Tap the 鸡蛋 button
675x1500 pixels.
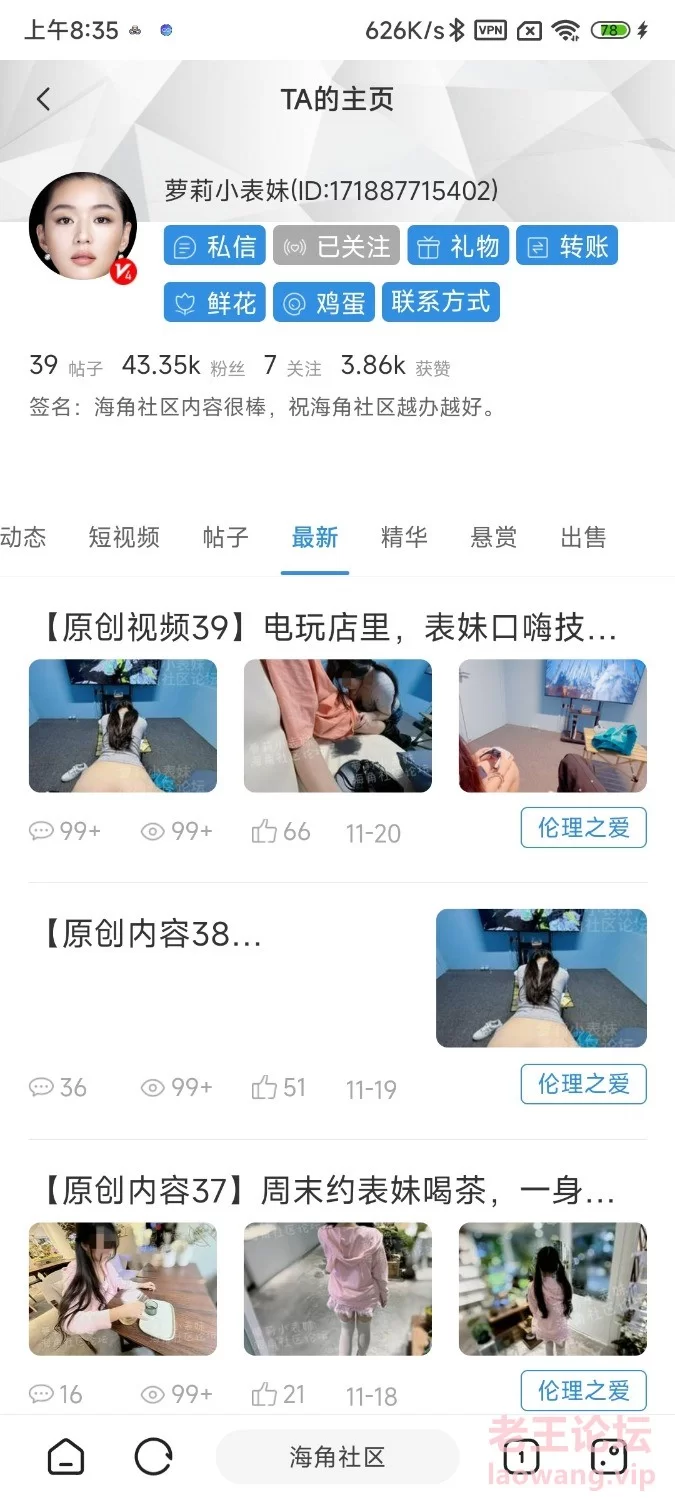point(324,302)
